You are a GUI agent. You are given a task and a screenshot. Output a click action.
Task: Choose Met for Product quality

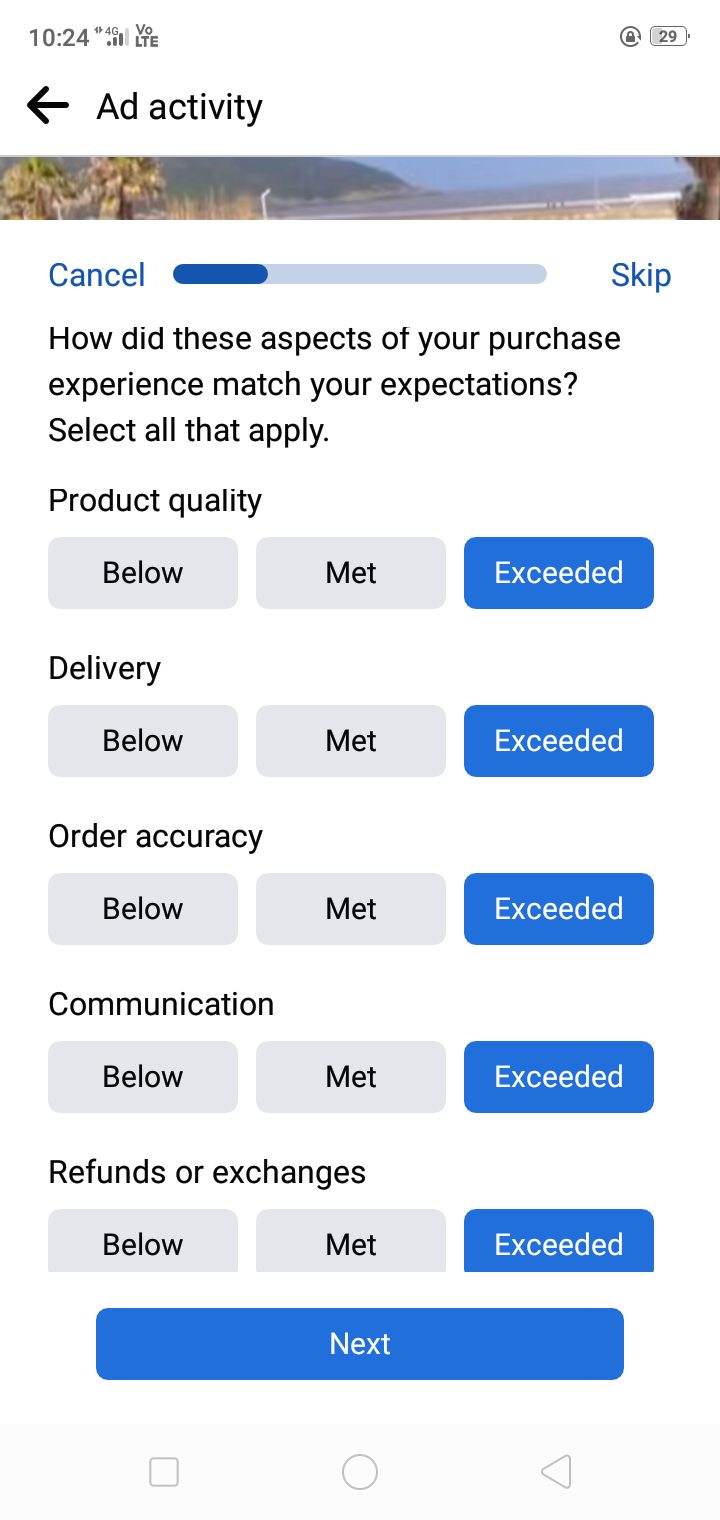point(351,573)
